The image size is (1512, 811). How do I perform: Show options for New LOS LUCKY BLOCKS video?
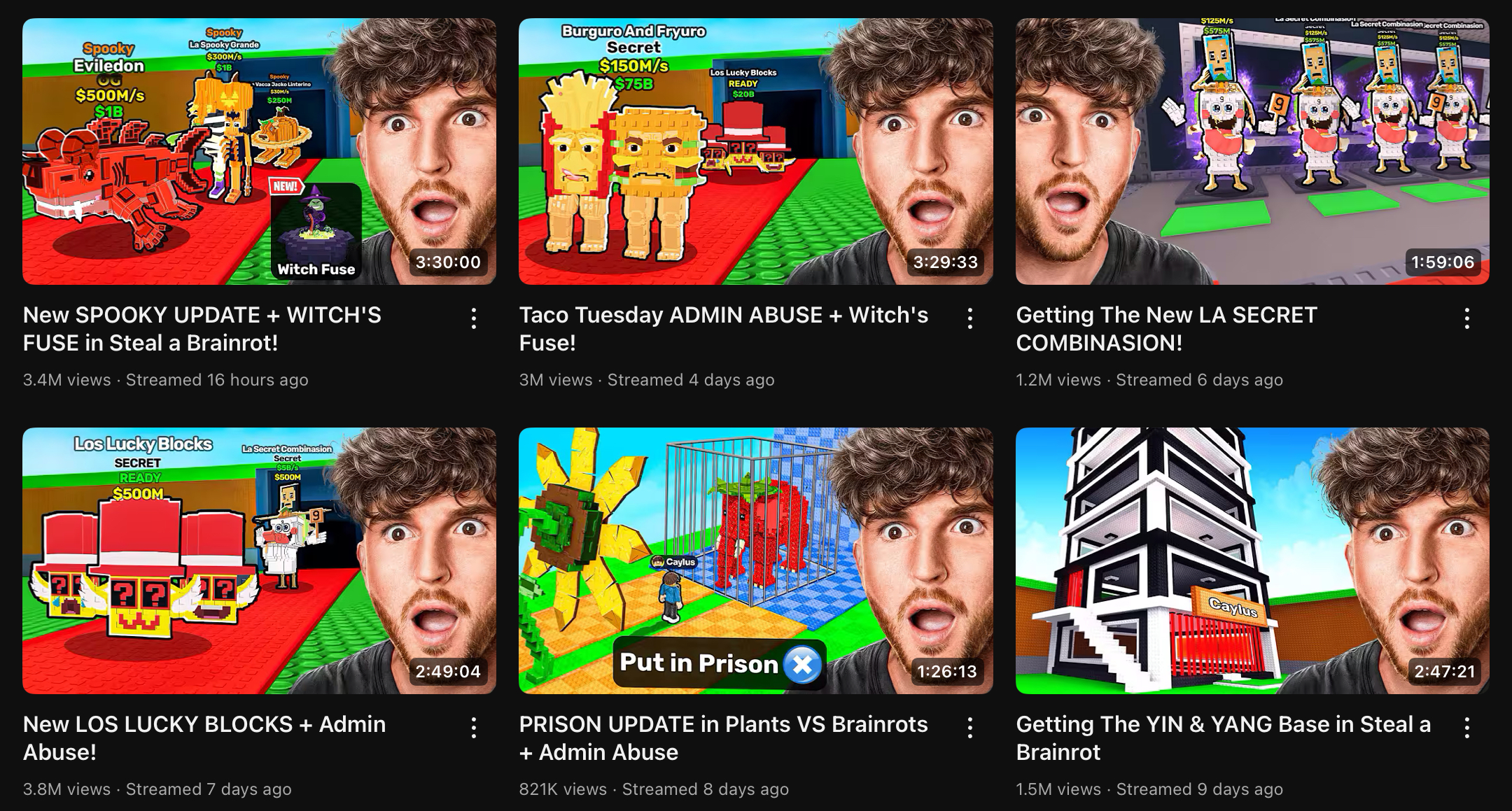474,728
